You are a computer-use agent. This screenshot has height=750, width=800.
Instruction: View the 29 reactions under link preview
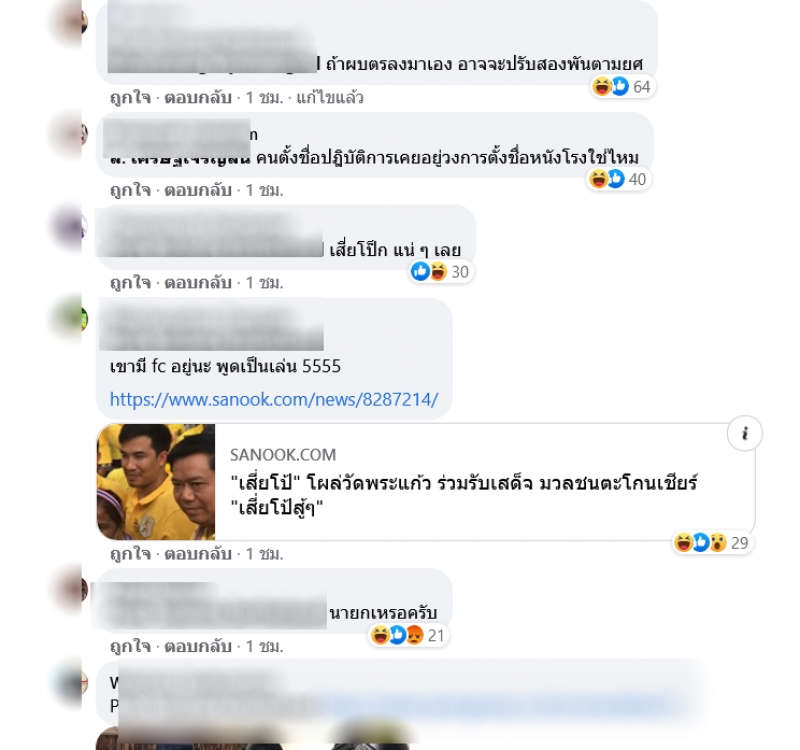pyautogui.click(x=712, y=543)
